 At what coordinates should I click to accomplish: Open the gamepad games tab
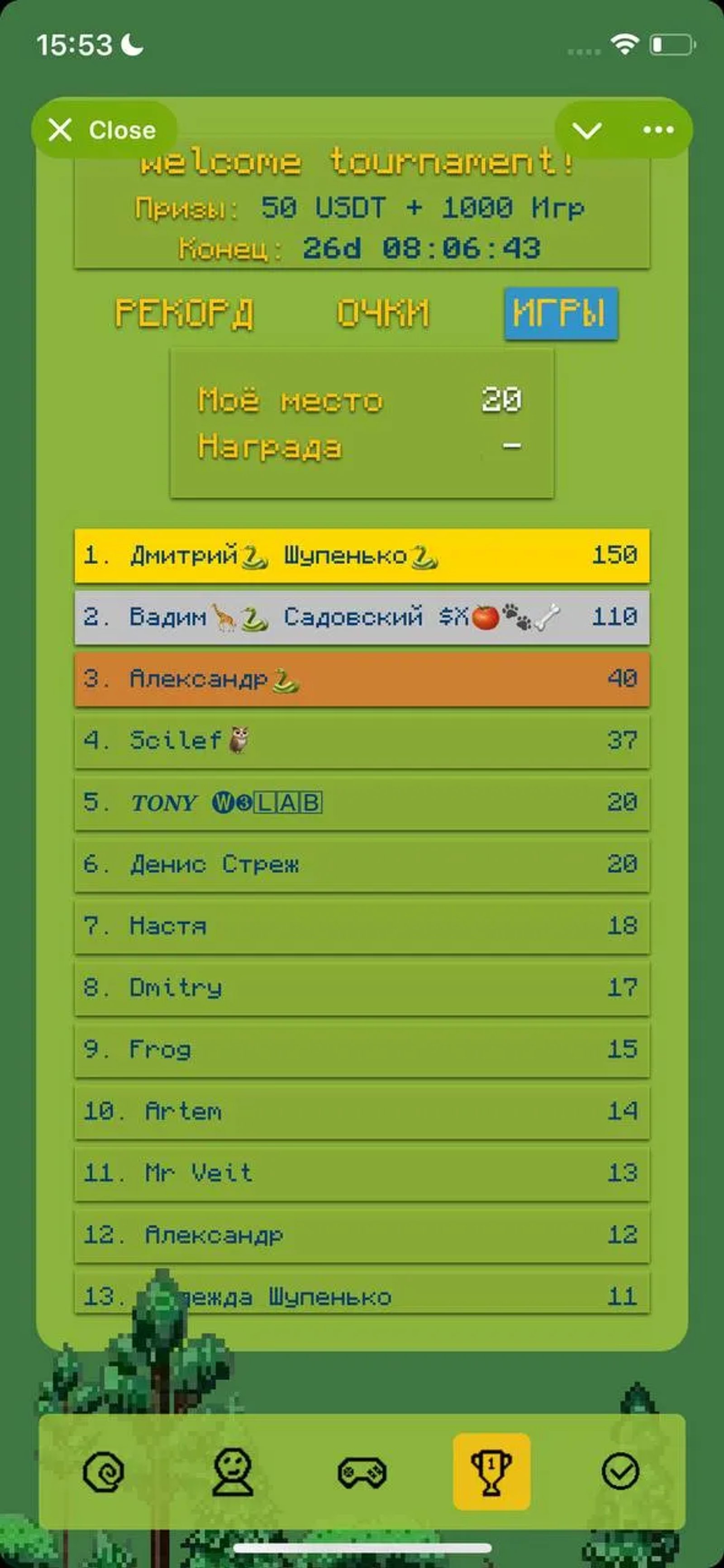pos(362,1472)
